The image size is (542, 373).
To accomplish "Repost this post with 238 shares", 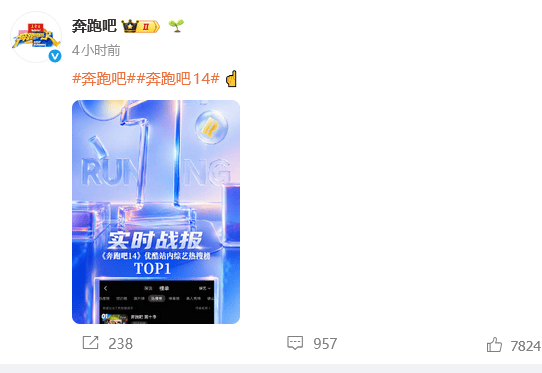I will [x=108, y=343].
